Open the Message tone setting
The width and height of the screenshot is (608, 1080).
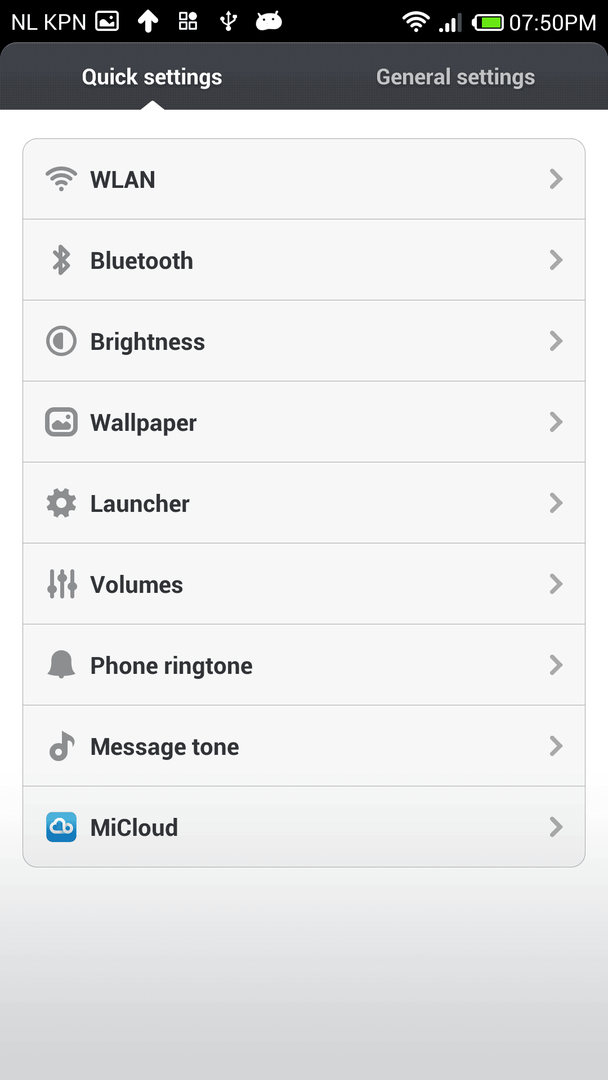(304, 746)
